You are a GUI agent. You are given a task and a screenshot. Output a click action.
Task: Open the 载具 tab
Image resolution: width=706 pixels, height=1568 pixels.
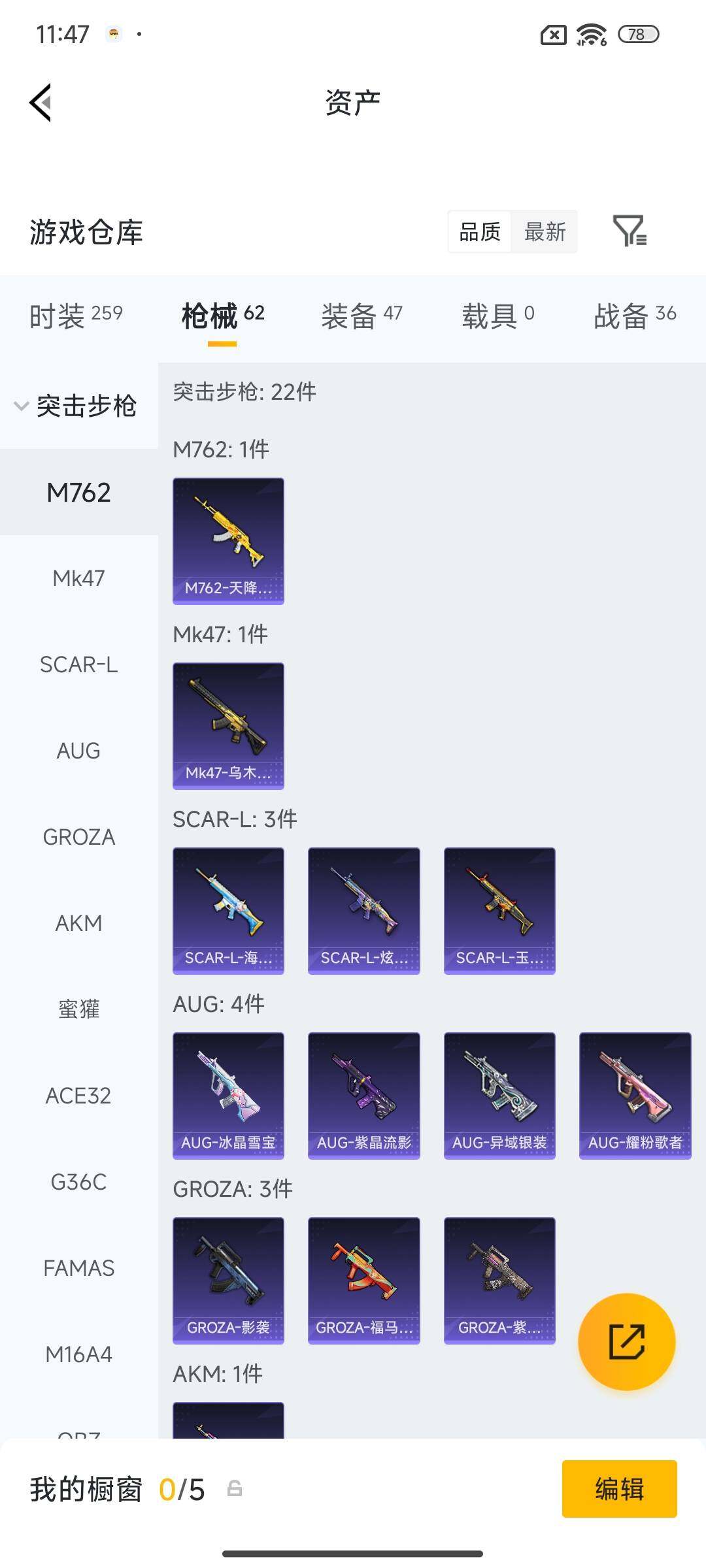498,316
